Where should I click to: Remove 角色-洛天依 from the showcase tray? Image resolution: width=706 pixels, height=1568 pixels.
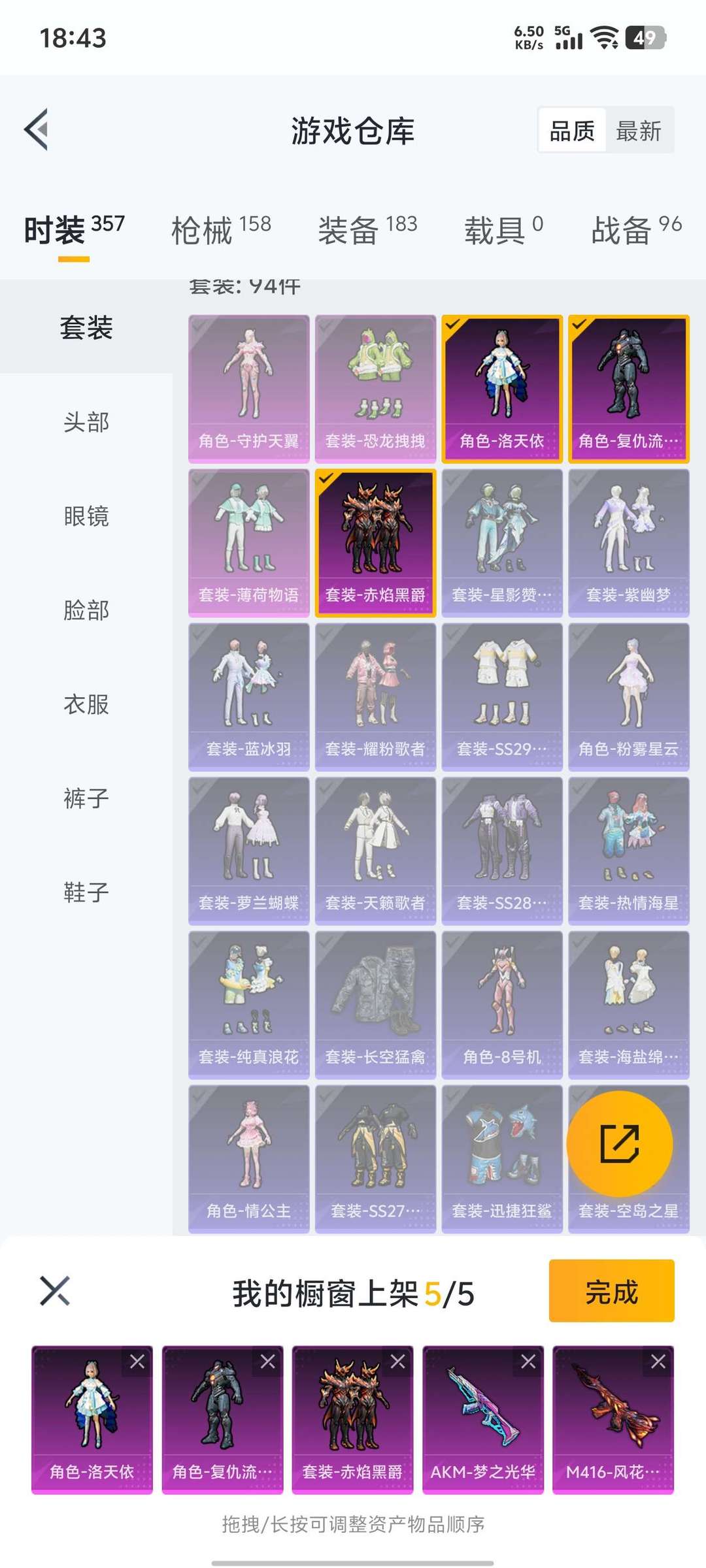point(137,1362)
